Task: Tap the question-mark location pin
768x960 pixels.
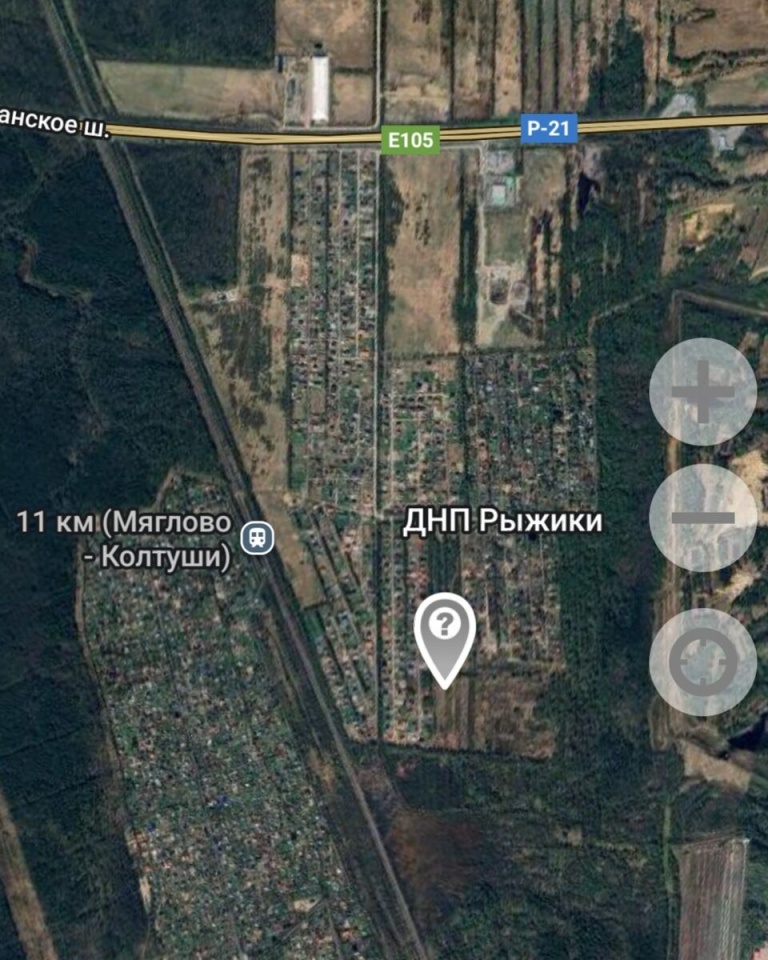Action: 445,632
